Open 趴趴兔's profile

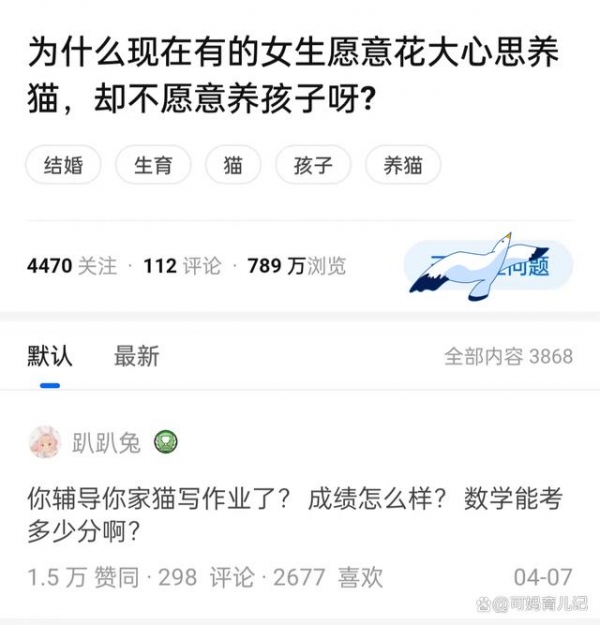click(x=105, y=442)
